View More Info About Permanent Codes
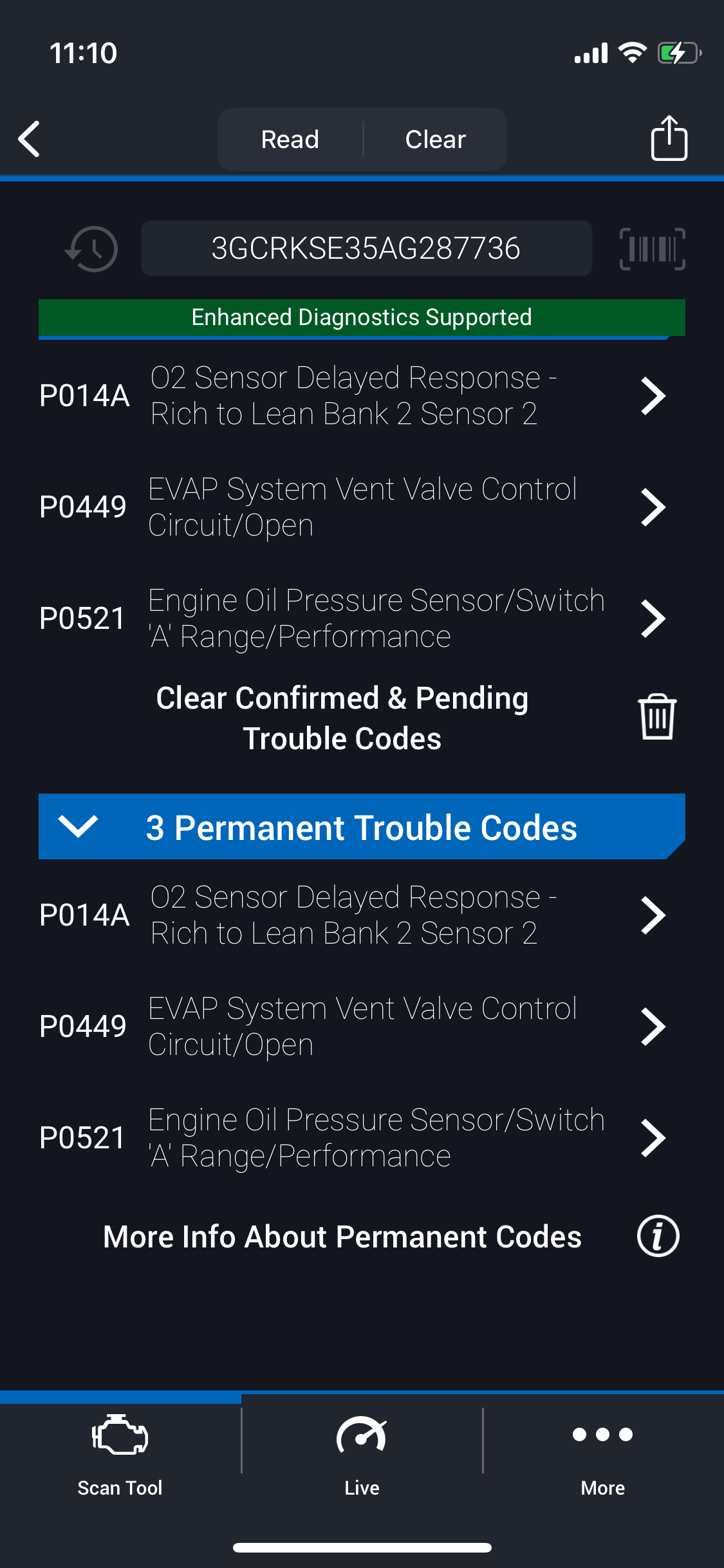 [360, 1237]
